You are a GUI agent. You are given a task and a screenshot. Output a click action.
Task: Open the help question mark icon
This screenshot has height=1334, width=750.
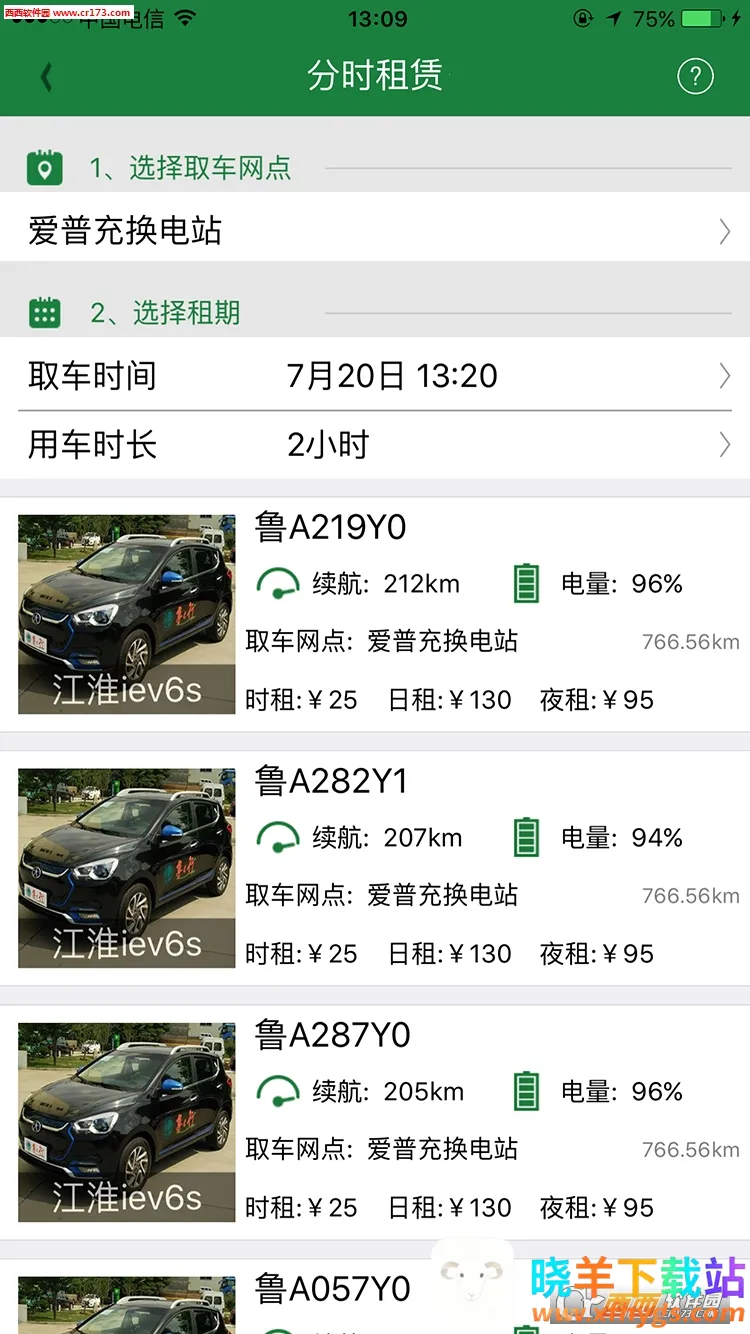pos(695,76)
